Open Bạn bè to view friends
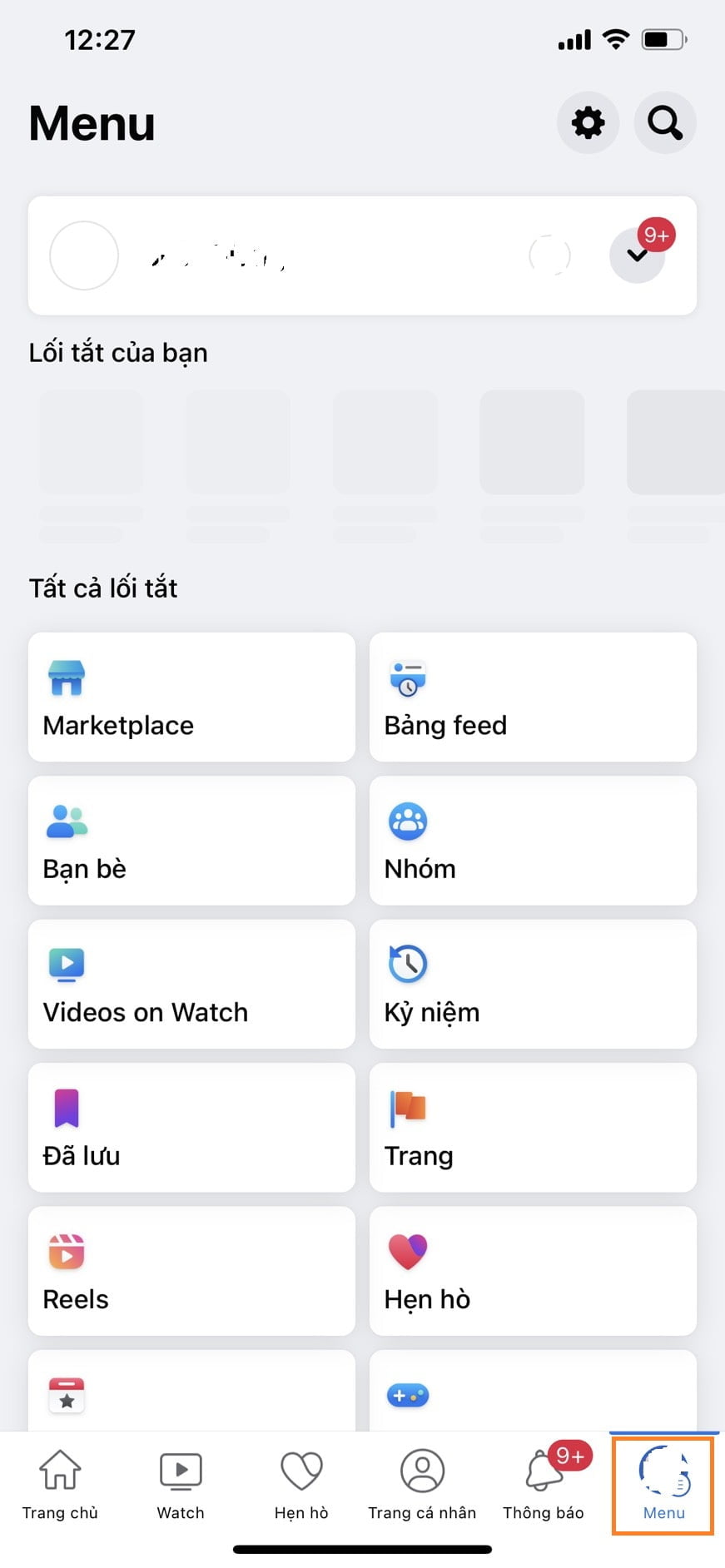Image resolution: width=725 pixels, height=1568 pixels. coord(191,841)
